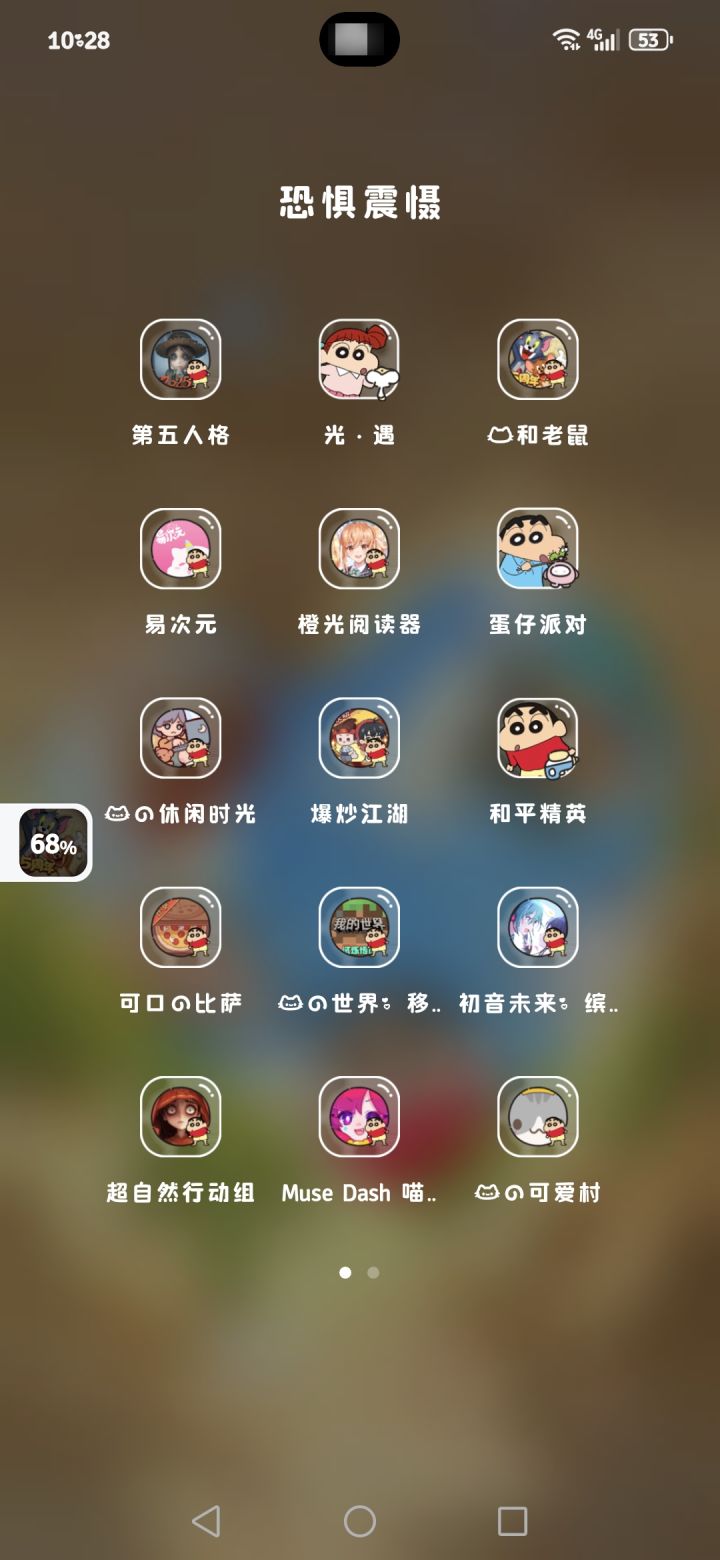720x1560 pixels.
Task: Open the 休闲时光 app
Action: tap(181, 738)
